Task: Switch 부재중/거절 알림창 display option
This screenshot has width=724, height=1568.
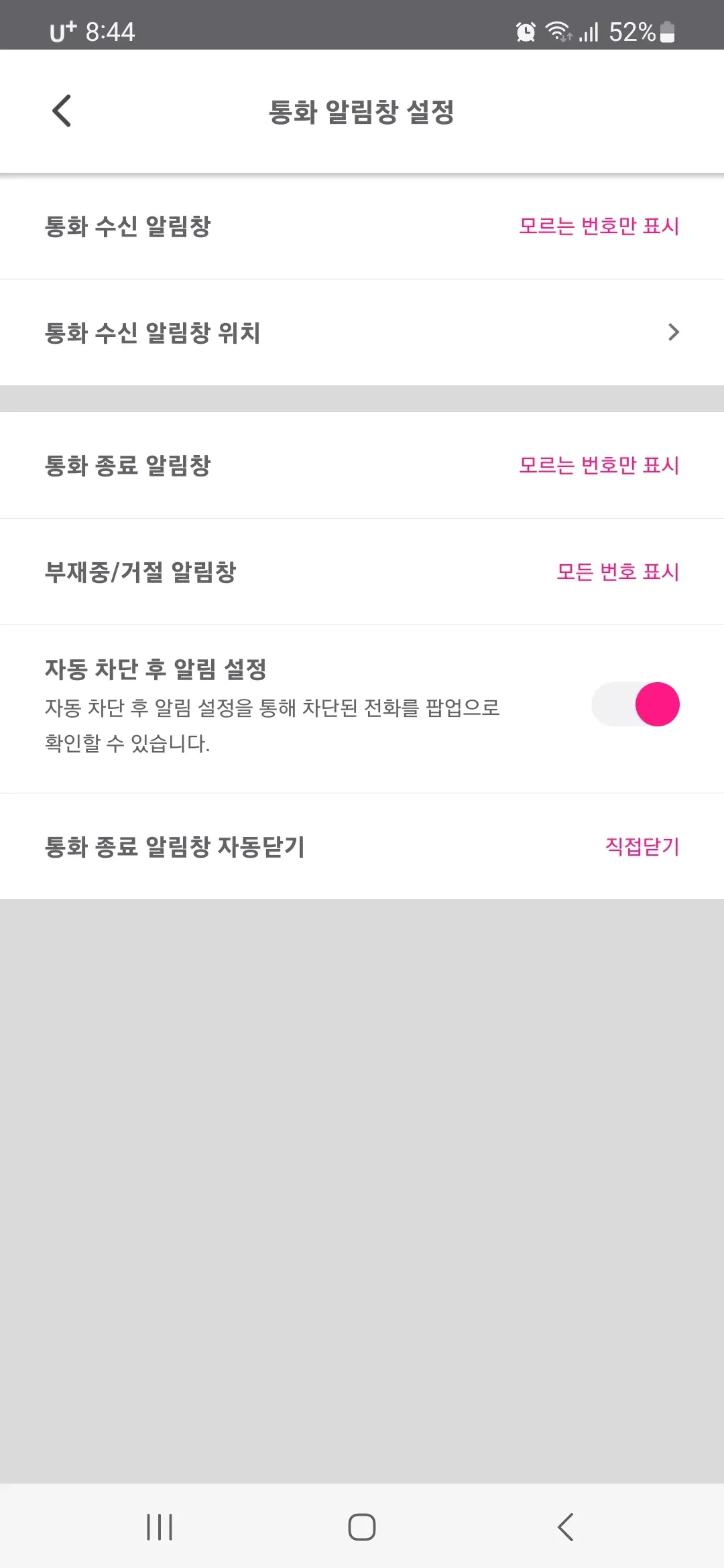Action: [x=617, y=572]
